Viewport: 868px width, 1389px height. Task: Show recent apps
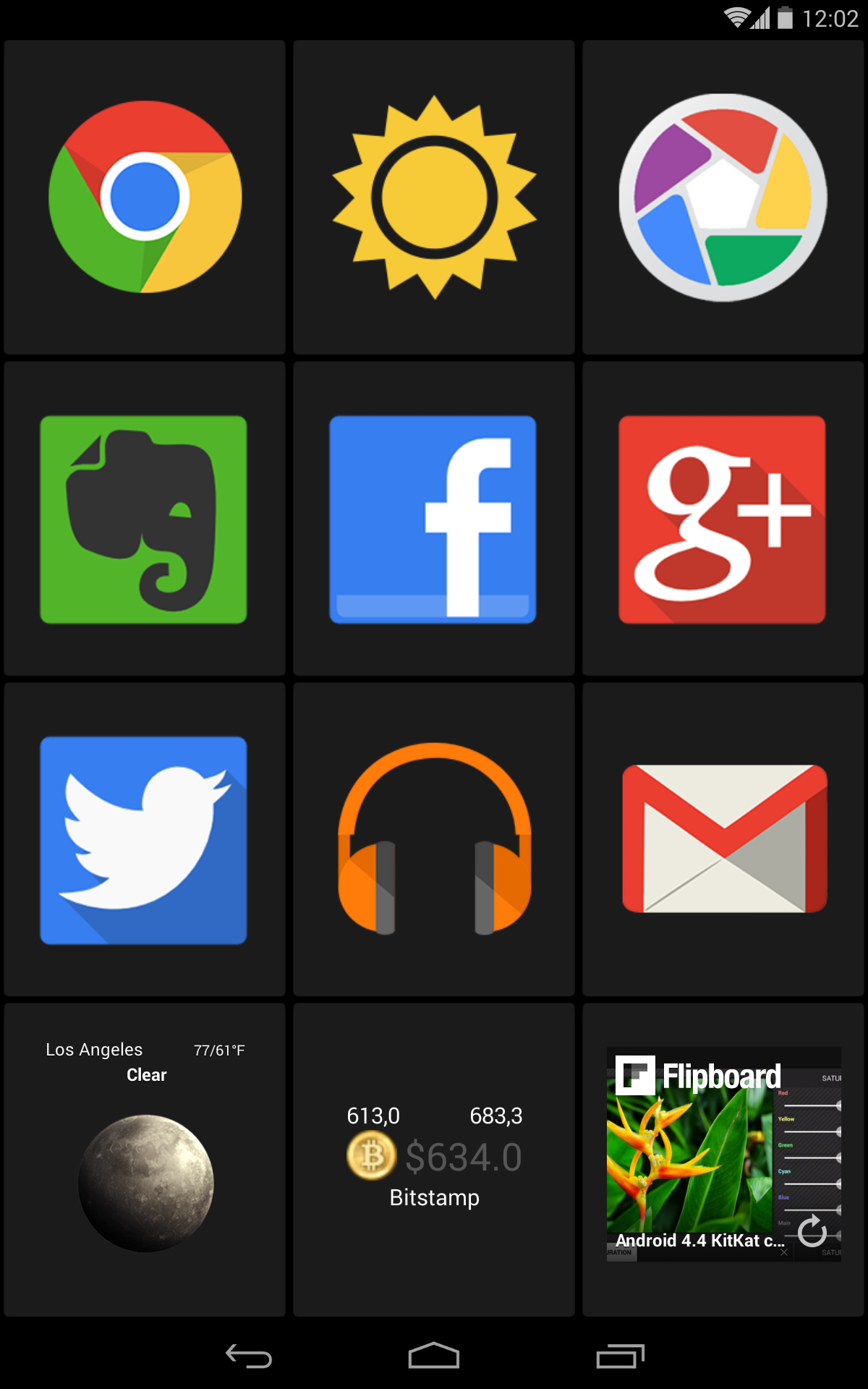point(620,1356)
